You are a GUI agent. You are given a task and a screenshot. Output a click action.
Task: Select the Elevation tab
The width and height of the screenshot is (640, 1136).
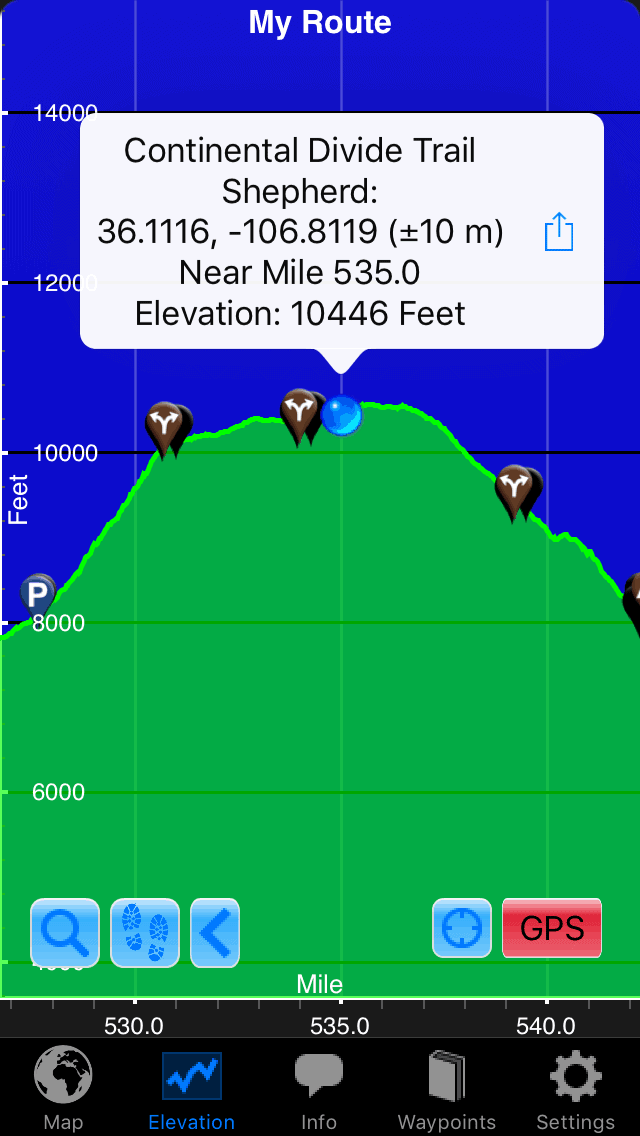point(191,1089)
